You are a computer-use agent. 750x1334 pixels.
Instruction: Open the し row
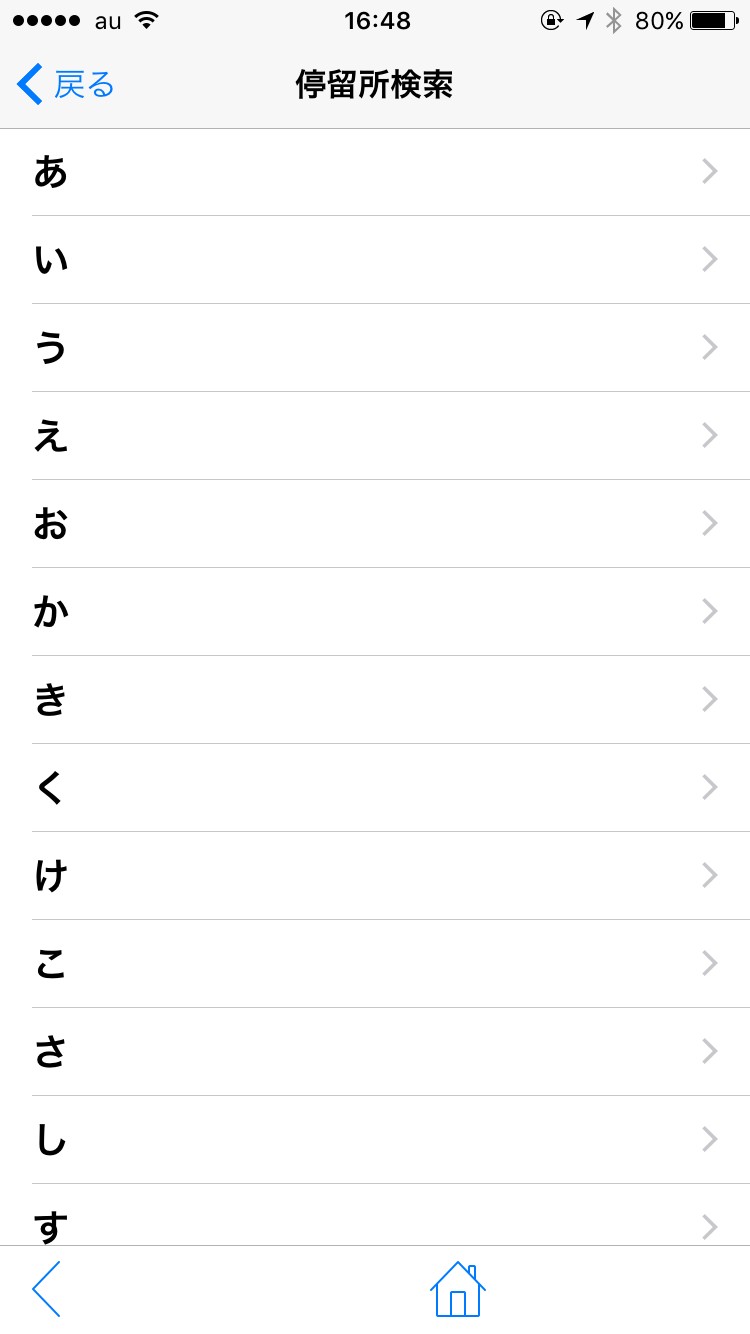tap(375, 1140)
